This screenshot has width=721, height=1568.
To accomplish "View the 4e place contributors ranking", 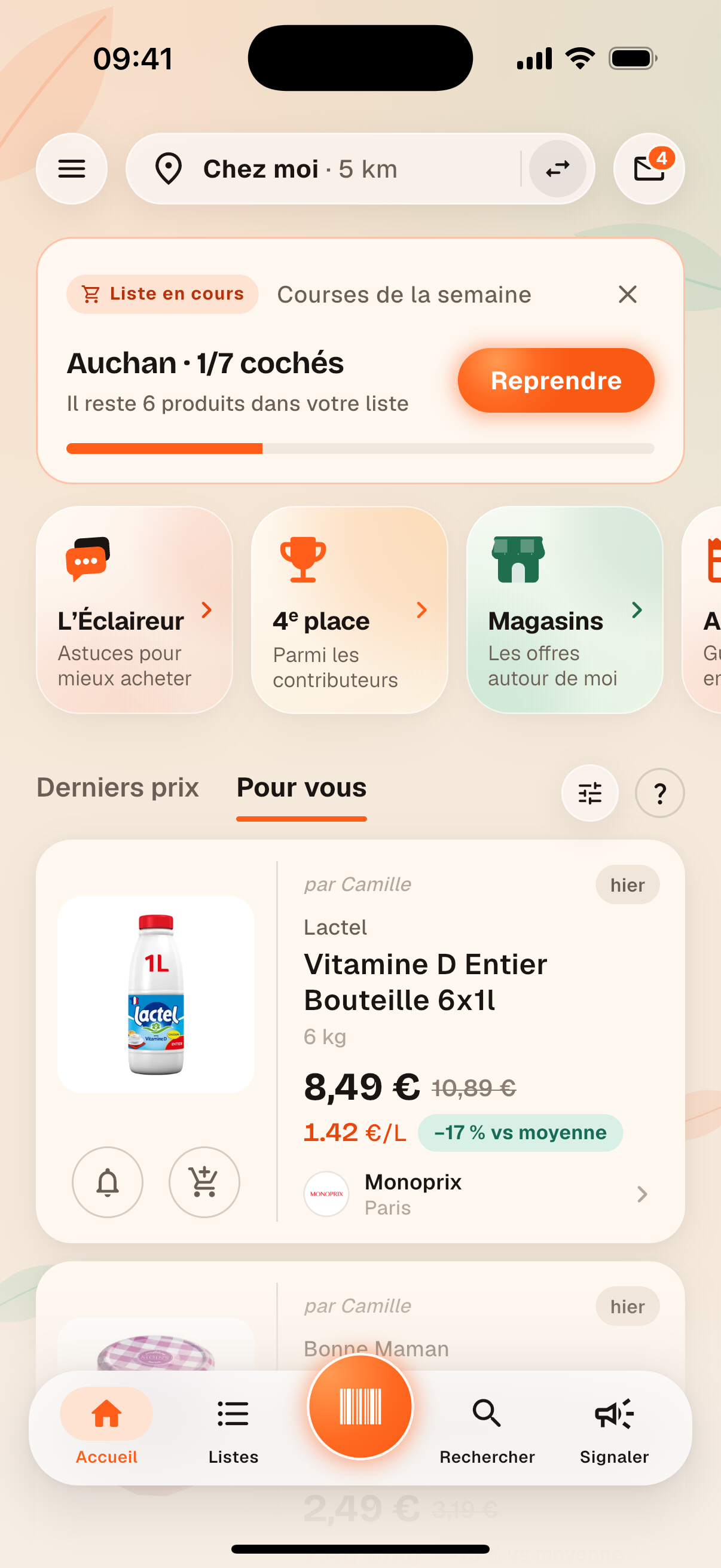I will (x=349, y=610).
